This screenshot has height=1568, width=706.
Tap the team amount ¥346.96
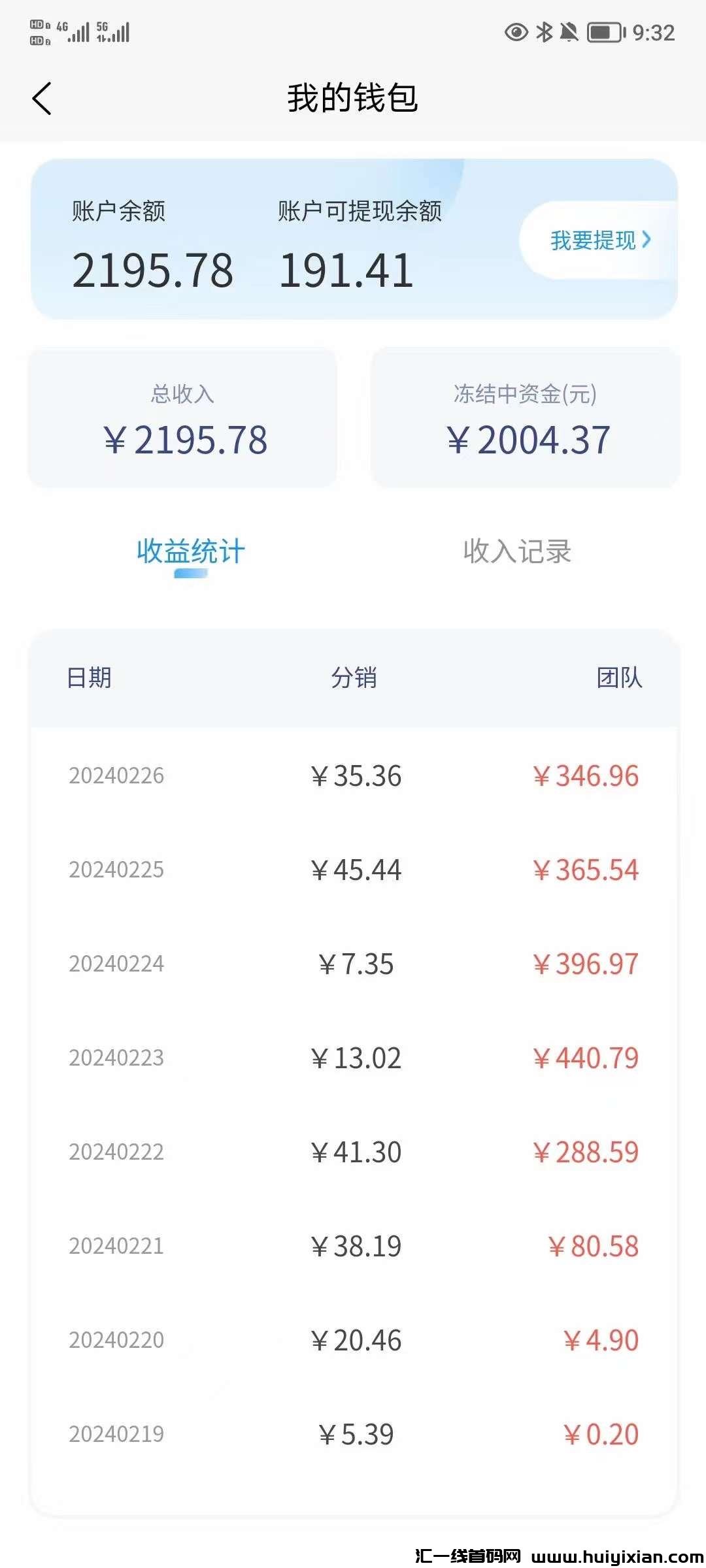coord(586,776)
